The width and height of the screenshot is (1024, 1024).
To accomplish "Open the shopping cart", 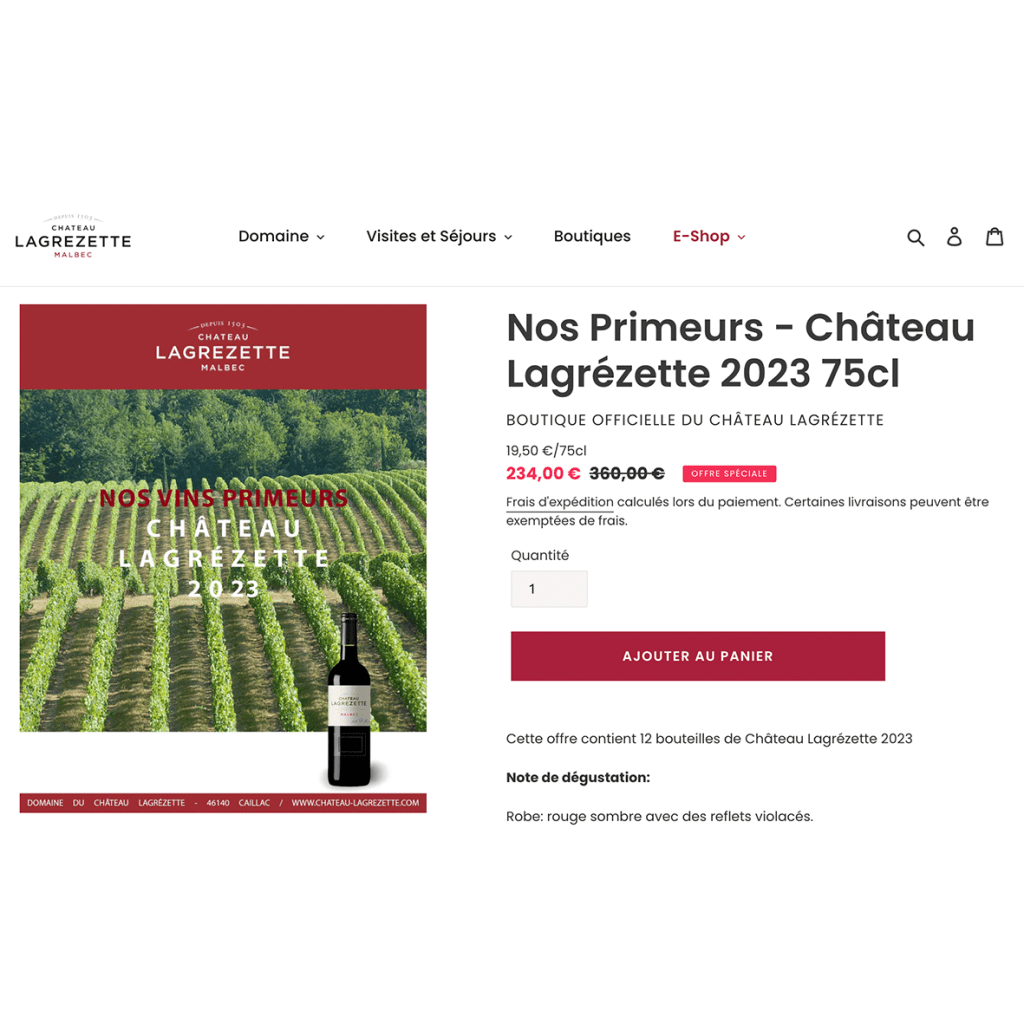I will 994,237.
